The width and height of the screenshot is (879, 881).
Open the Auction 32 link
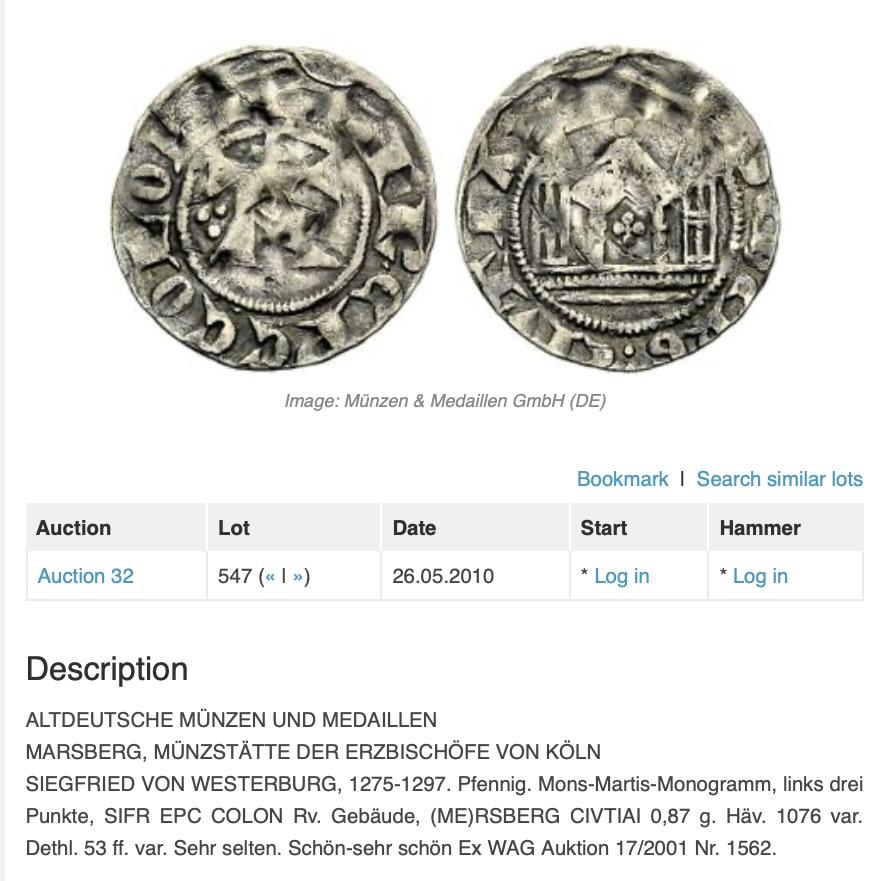pyautogui.click(x=85, y=576)
